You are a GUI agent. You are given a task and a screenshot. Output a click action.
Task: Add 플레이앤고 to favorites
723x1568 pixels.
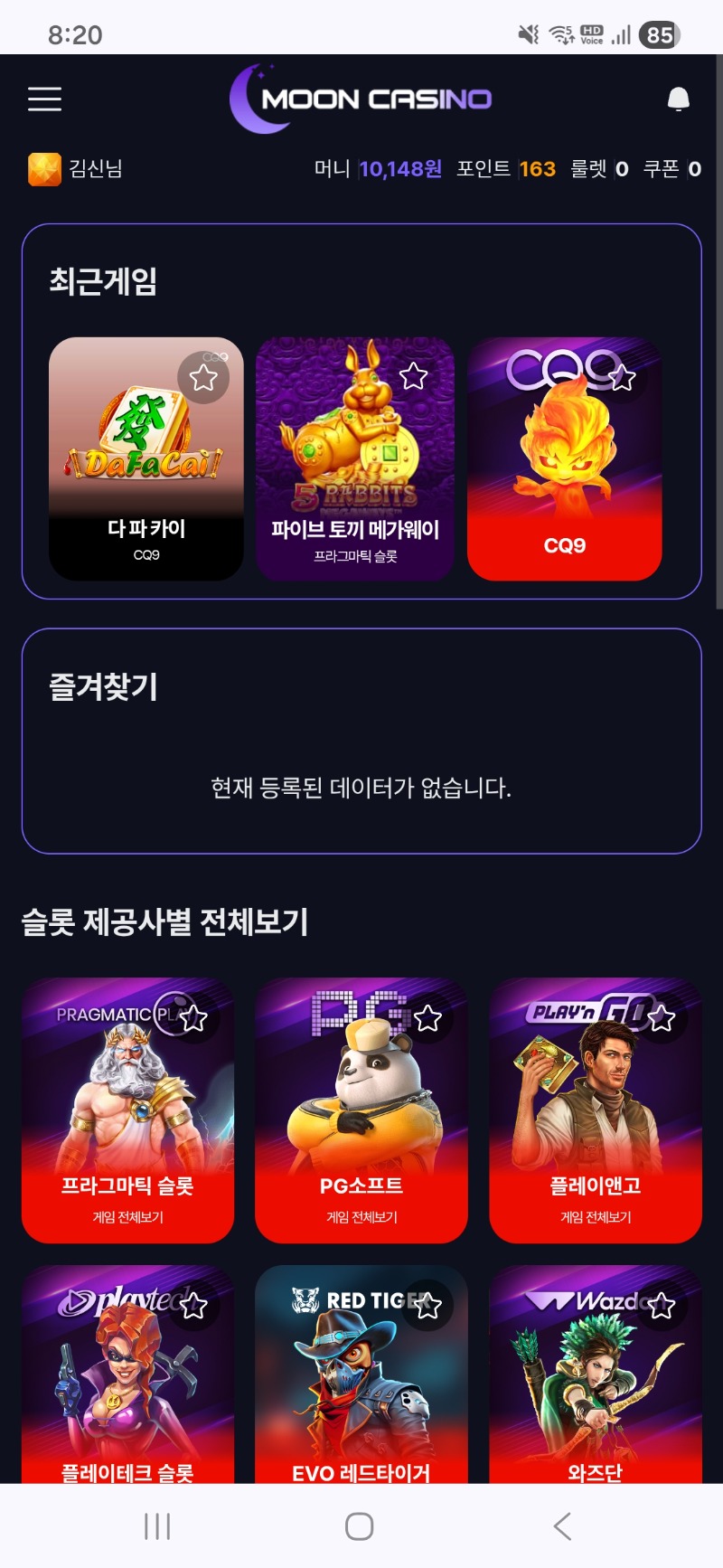pyautogui.click(x=662, y=1019)
